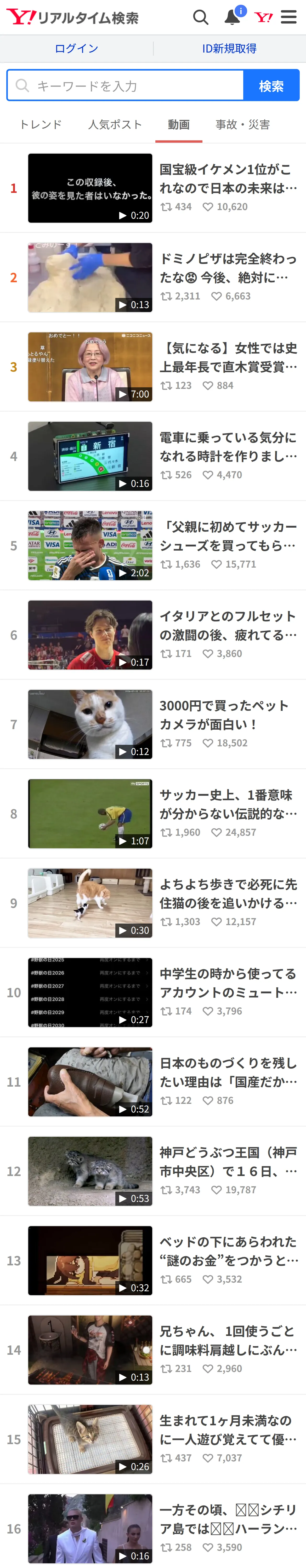Open the 電車に乗っている気分 clock video
The image size is (306, 1568).
153,457
